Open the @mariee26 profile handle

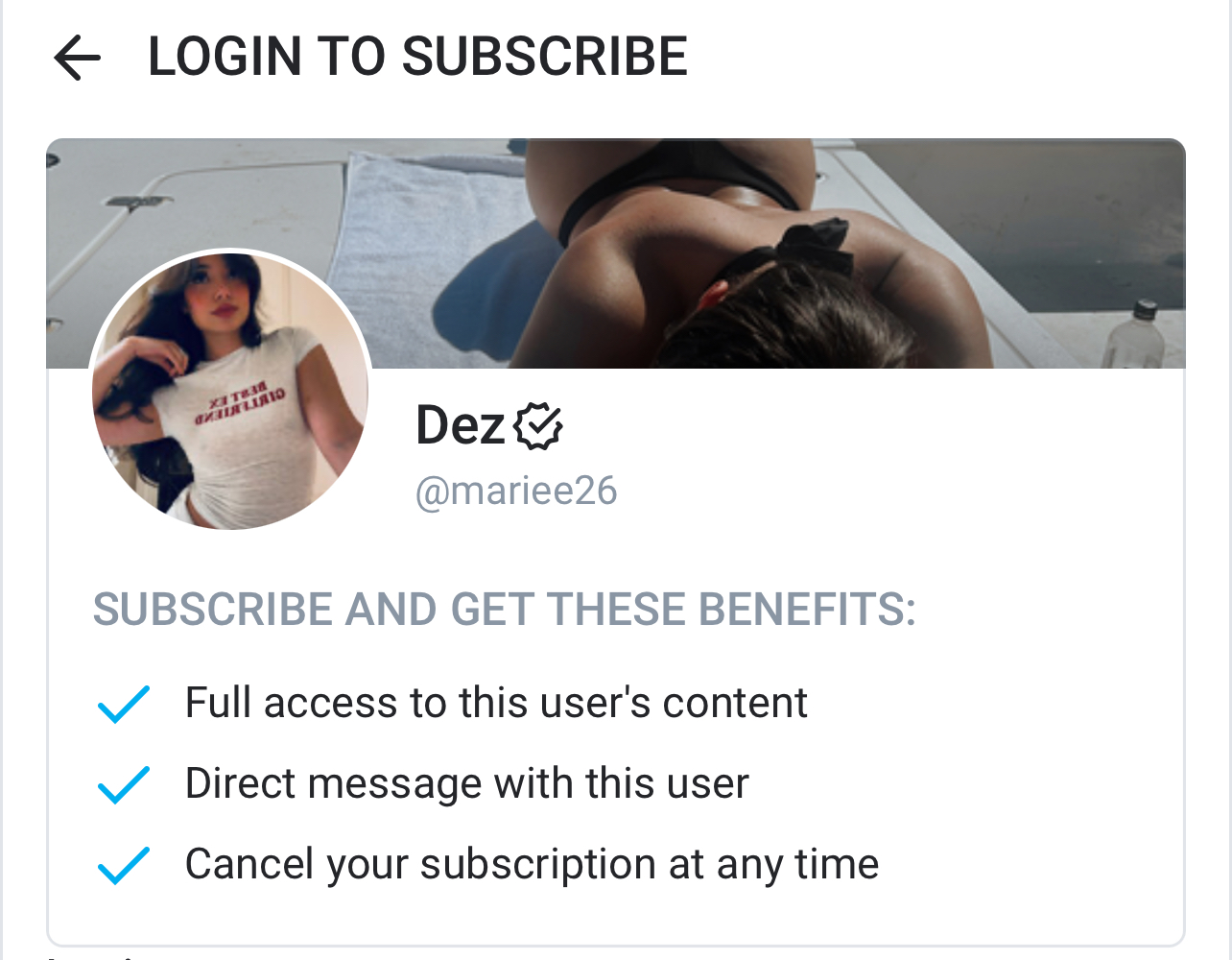[x=516, y=491]
